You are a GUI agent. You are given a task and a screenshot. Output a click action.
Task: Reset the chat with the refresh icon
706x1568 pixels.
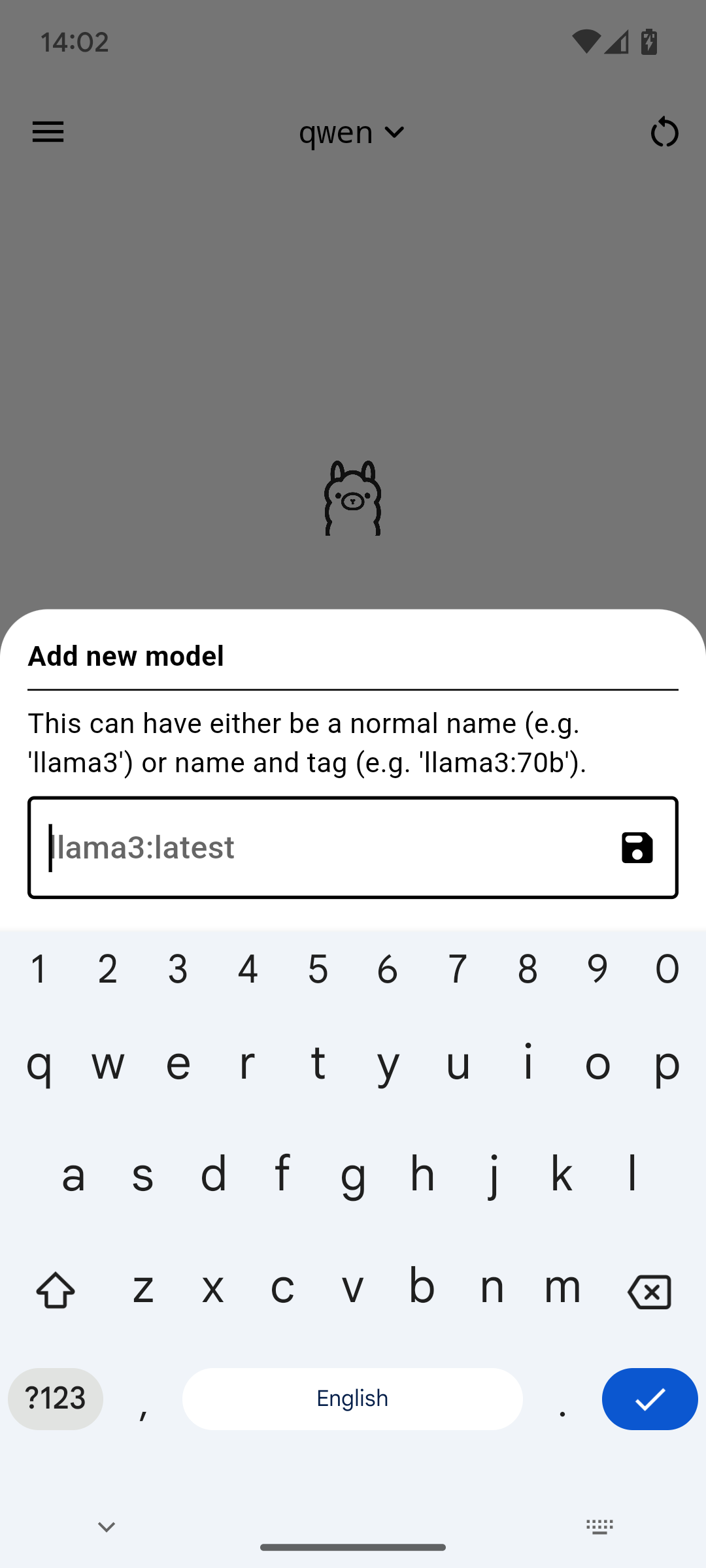(x=664, y=133)
